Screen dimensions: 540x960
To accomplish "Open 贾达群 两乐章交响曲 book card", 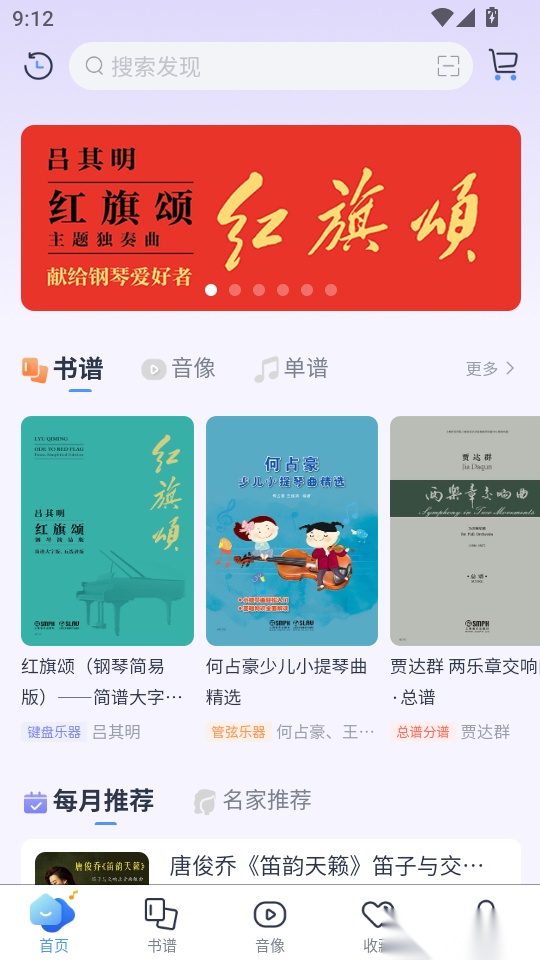I will [x=465, y=579].
